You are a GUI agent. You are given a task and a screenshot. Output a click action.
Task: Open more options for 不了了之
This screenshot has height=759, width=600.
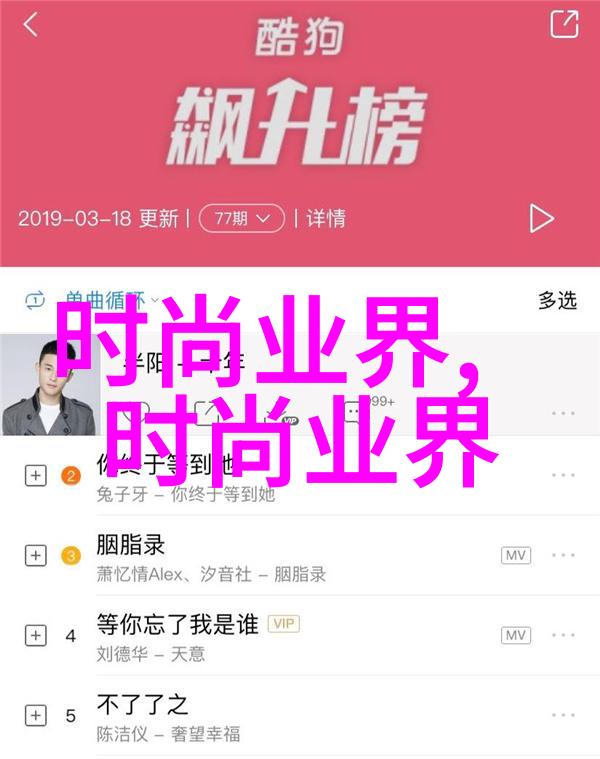564,715
